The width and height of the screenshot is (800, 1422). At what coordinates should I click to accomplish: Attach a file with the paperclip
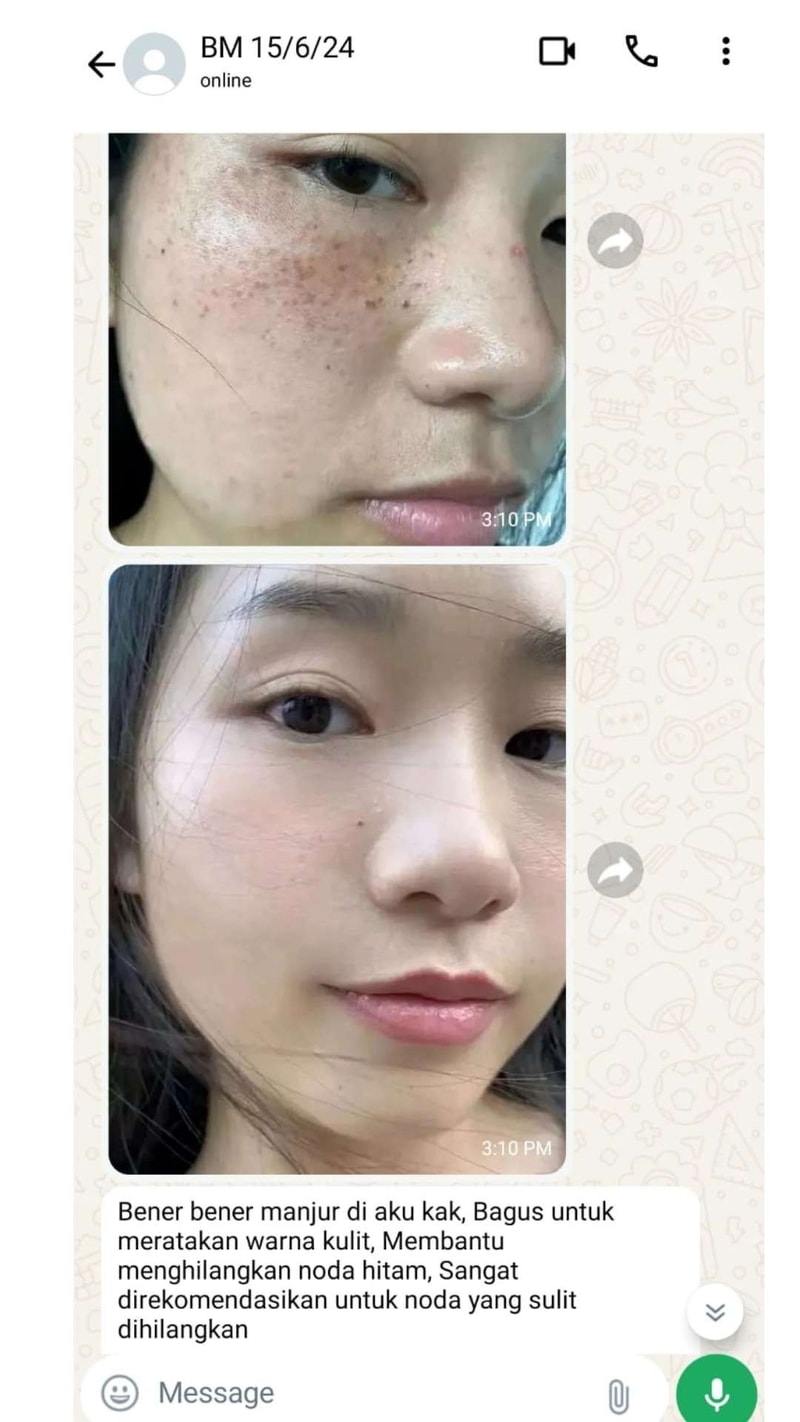[x=618, y=1395]
